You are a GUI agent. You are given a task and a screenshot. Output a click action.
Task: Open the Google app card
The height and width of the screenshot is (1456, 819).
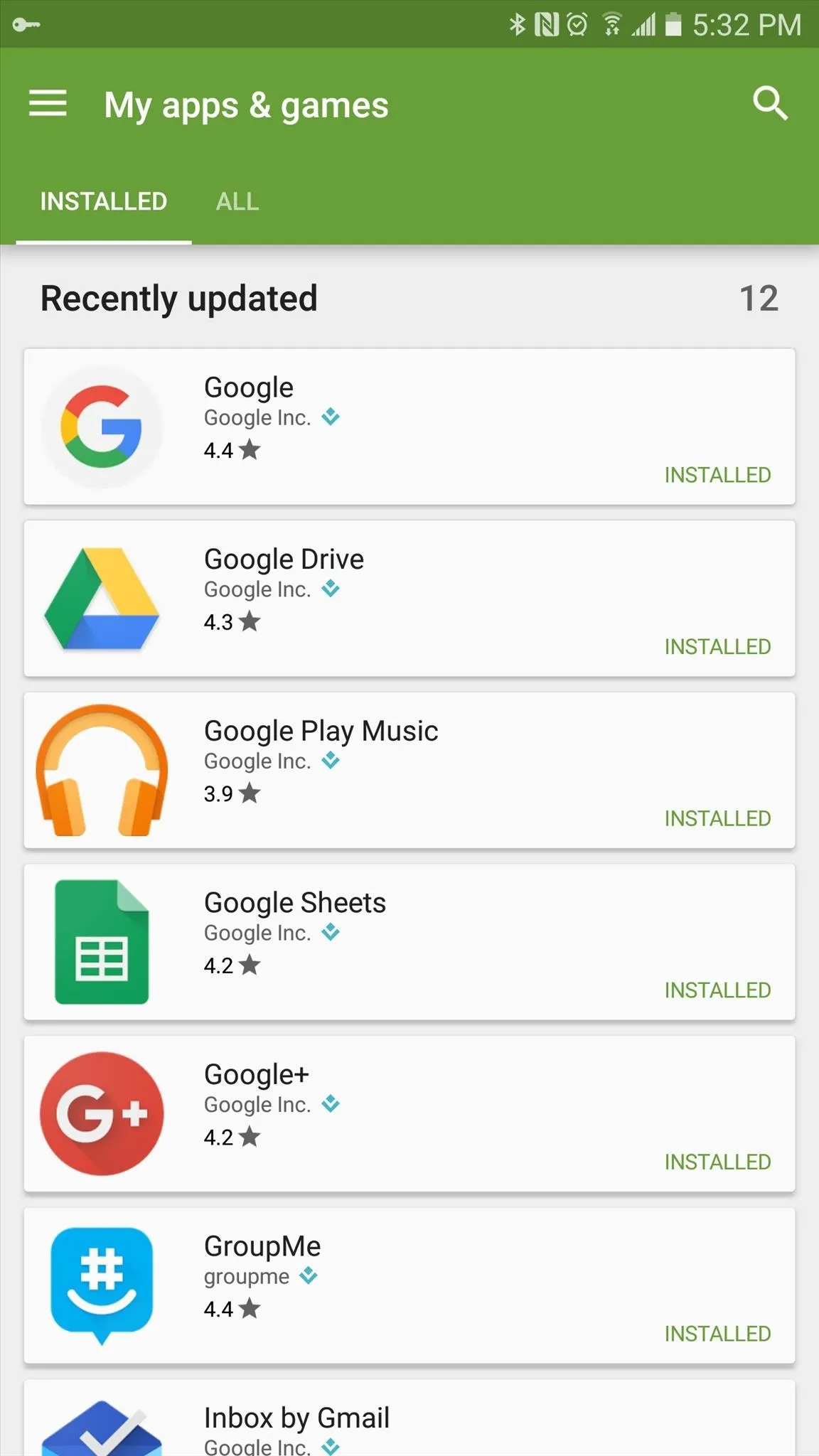(x=409, y=427)
